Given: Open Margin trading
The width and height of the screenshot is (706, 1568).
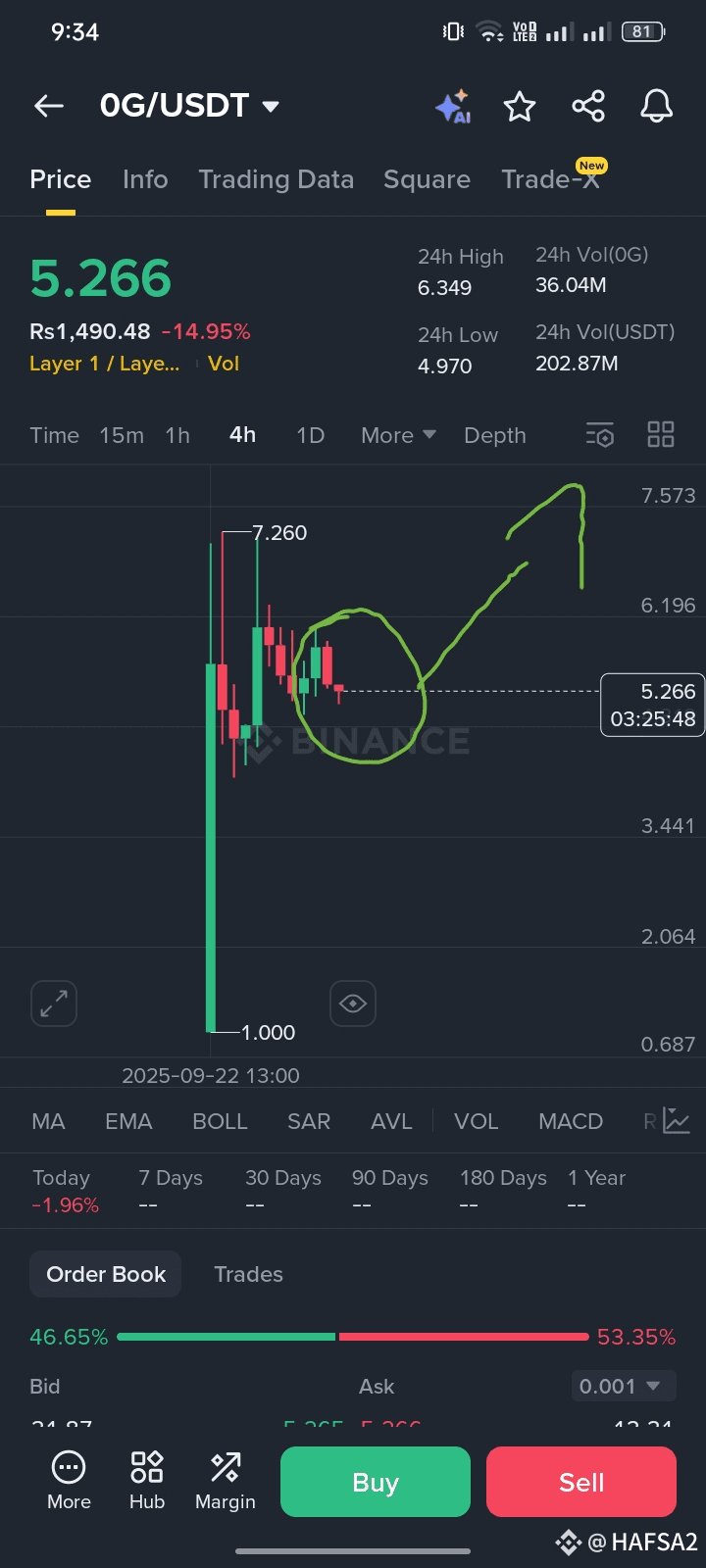Looking at the screenshot, I should coord(225,1480).
